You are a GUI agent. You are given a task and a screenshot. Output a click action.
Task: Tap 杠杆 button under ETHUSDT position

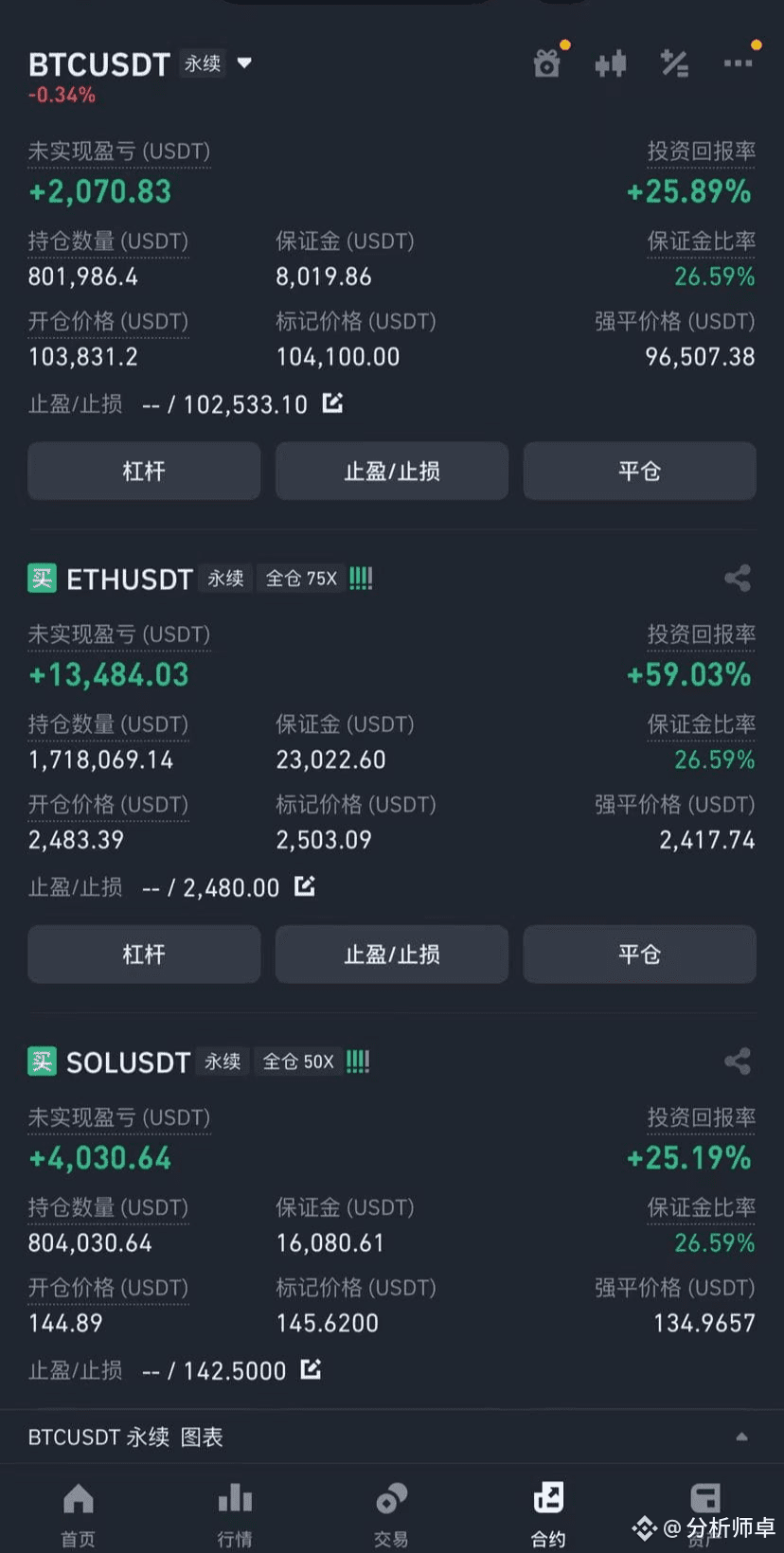tap(144, 954)
